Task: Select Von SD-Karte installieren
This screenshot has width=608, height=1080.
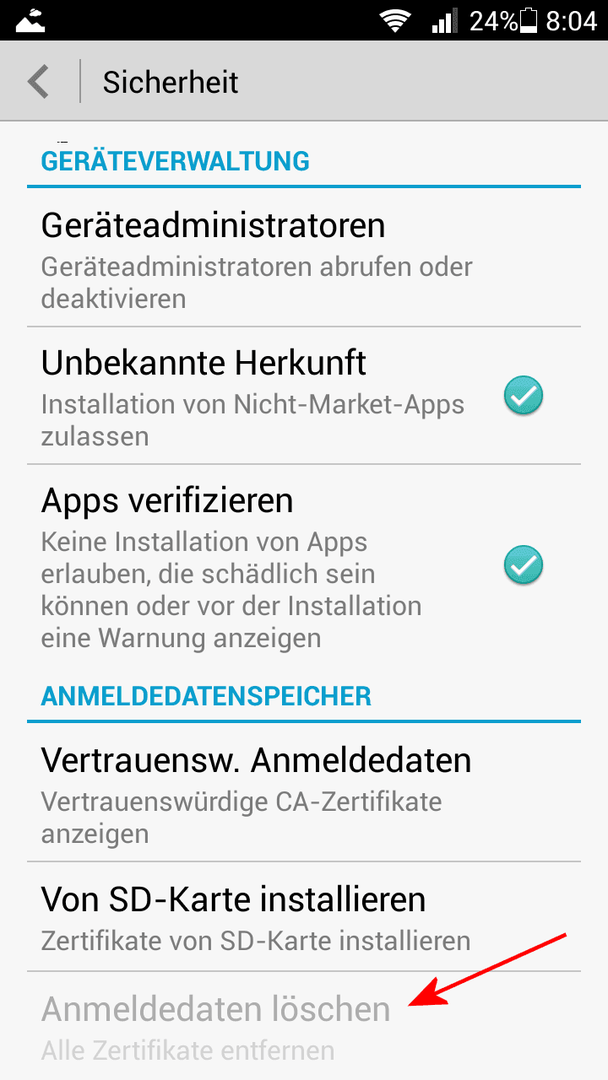Action: 304,916
